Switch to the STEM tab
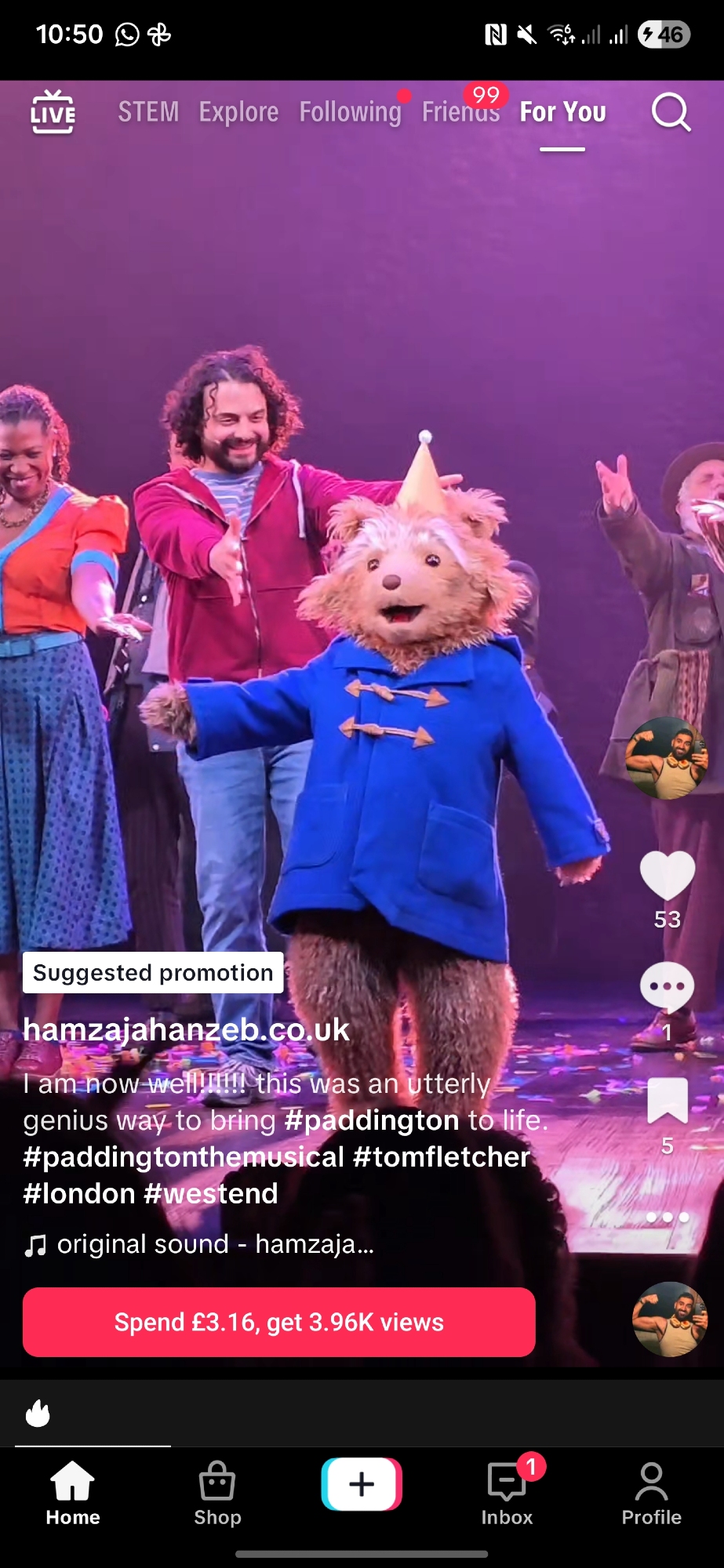The width and height of the screenshot is (724, 1568). [148, 112]
